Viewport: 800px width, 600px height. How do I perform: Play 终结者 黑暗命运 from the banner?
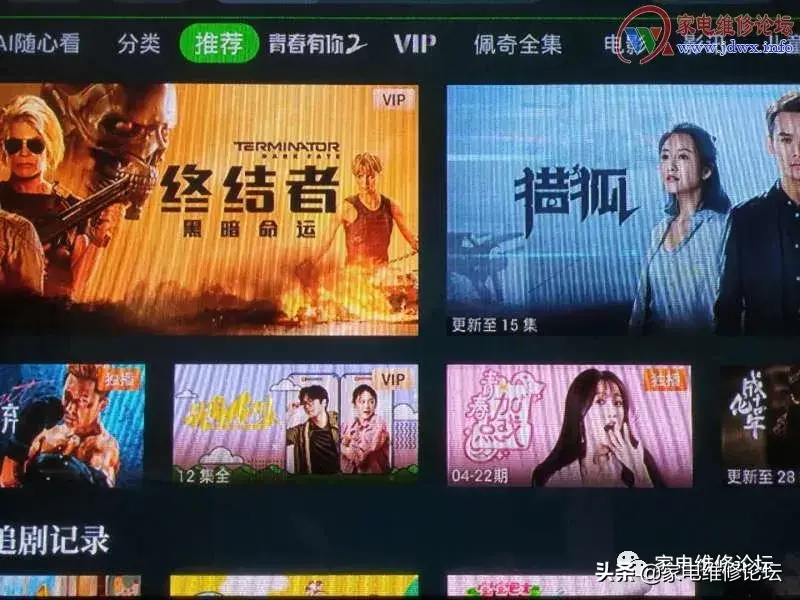point(208,210)
